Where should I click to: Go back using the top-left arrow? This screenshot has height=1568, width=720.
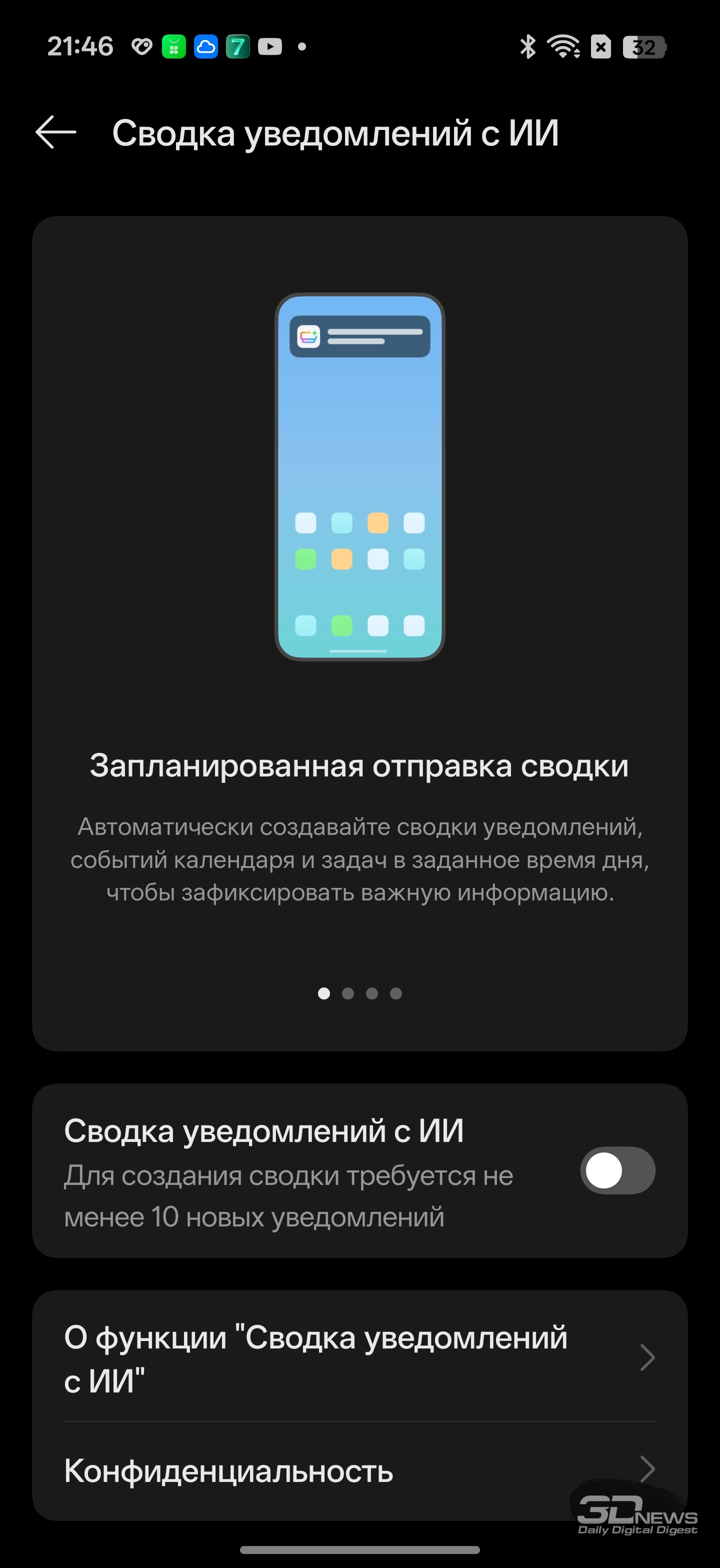[x=56, y=132]
